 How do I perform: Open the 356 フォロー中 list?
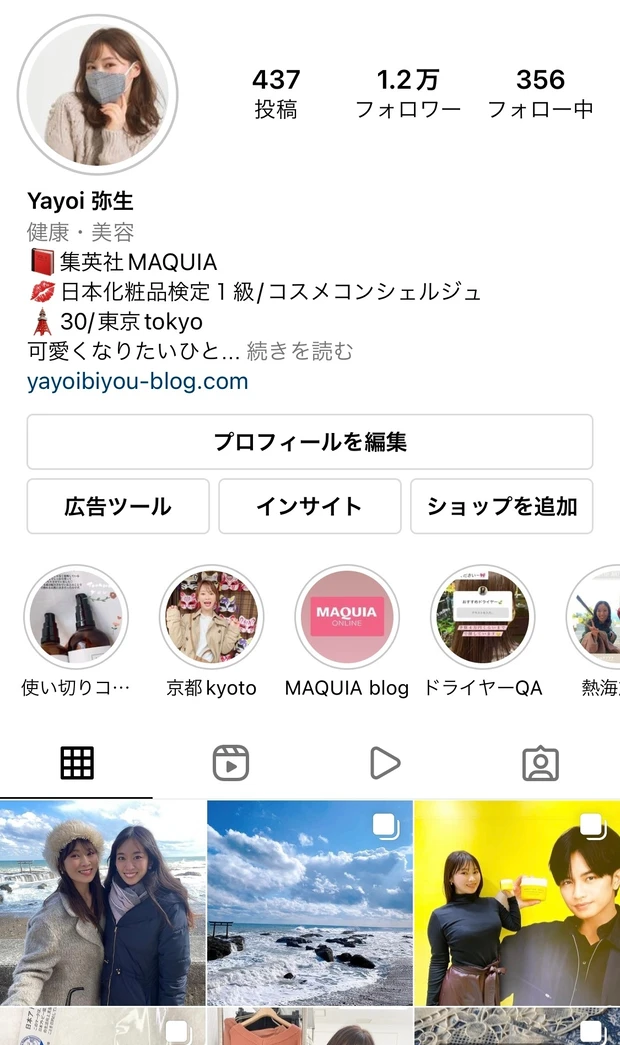click(x=540, y=94)
